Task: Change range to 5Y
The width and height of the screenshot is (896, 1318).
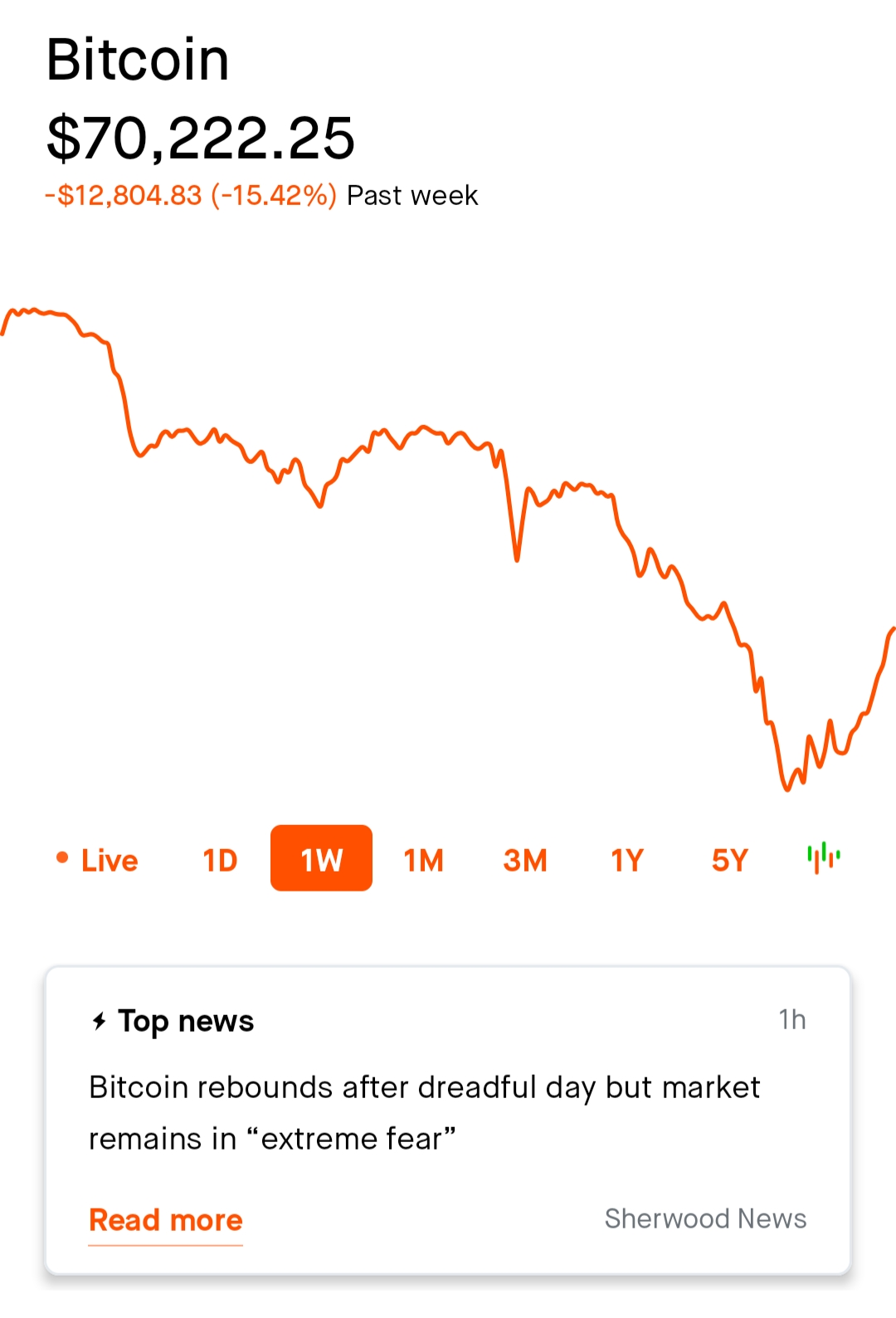Action: tap(729, 860)
